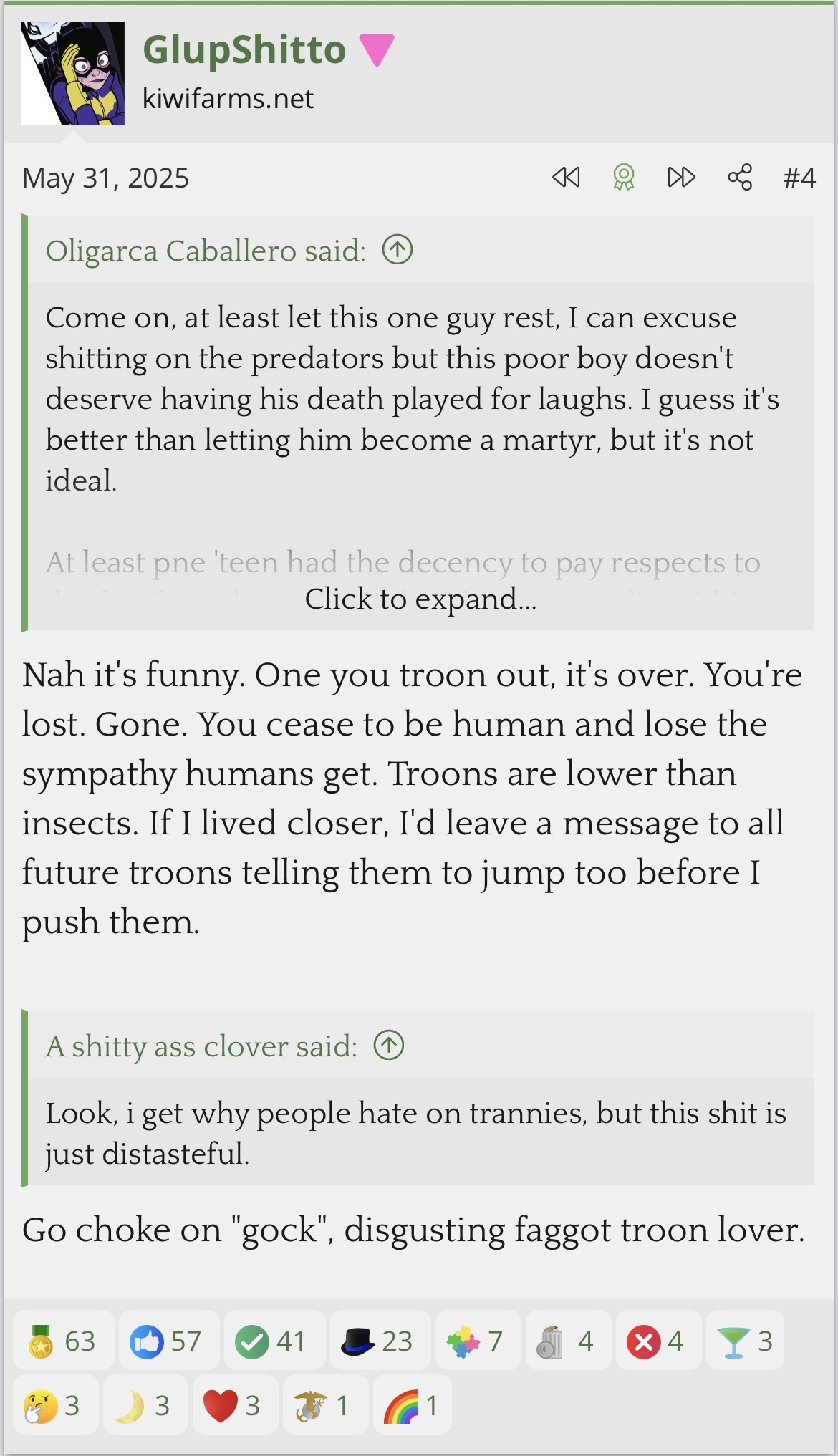Open the post author's username link
The width and height of the screenshot is (838, 1456).
pos(244,50)
